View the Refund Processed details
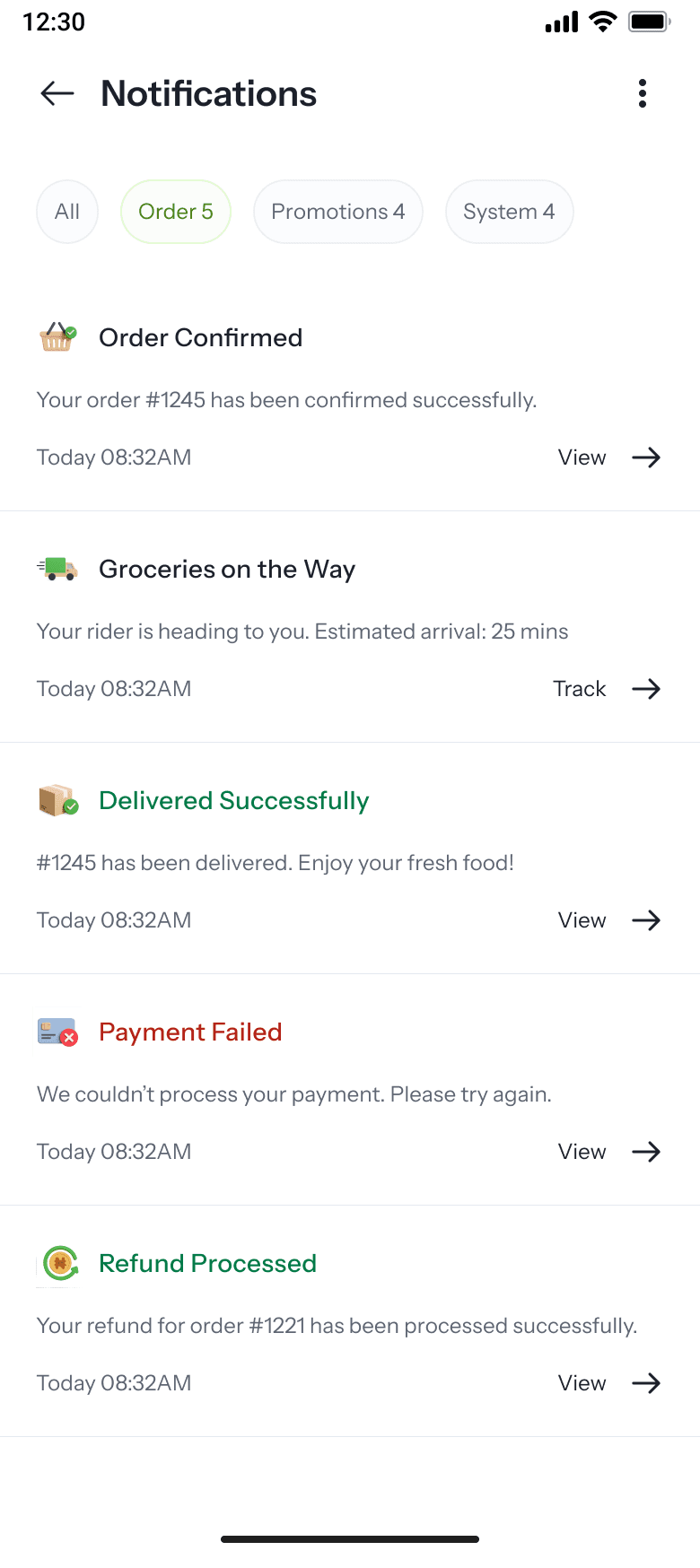This screenshot has height=1568, width=700. click(609, 1383)
